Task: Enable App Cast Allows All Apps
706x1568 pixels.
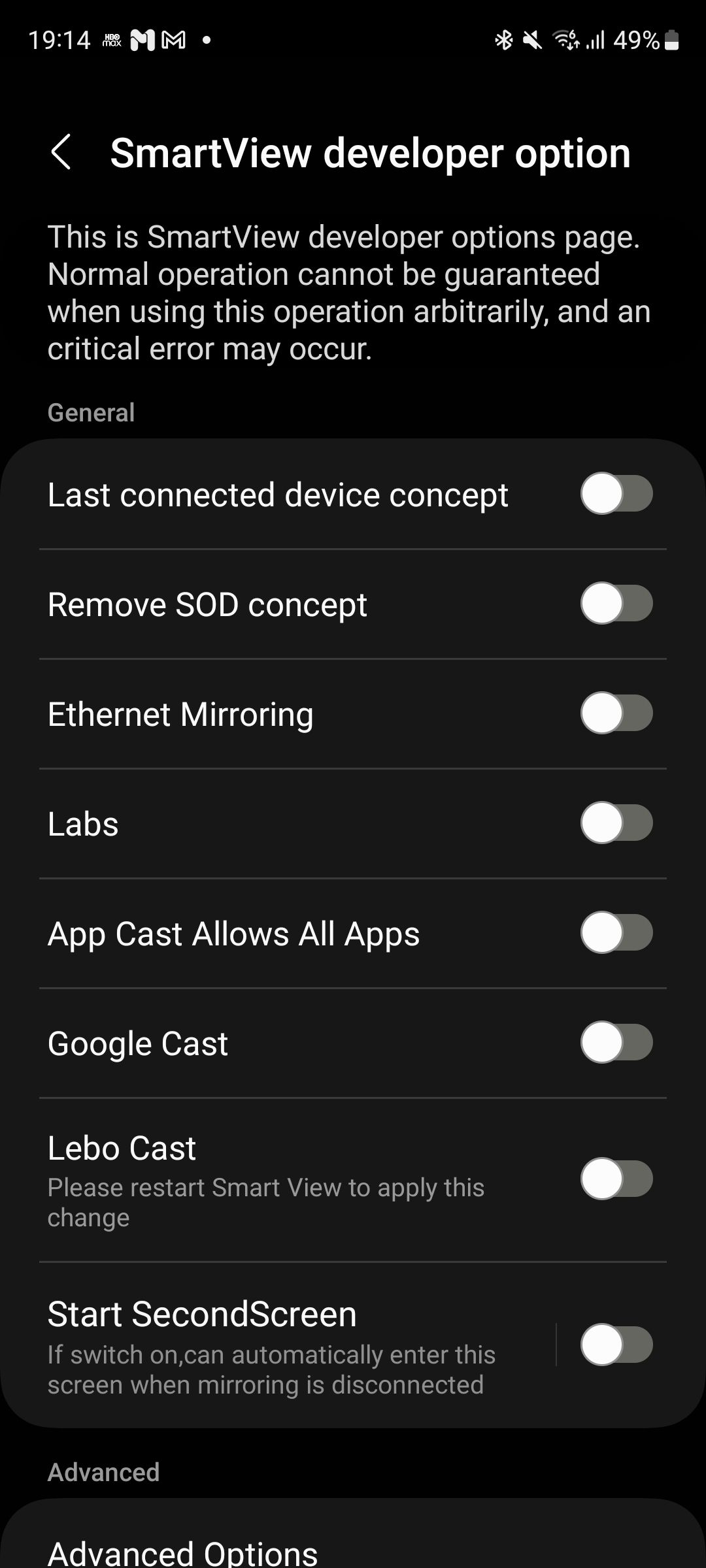Action: click(x=617, y=933)
